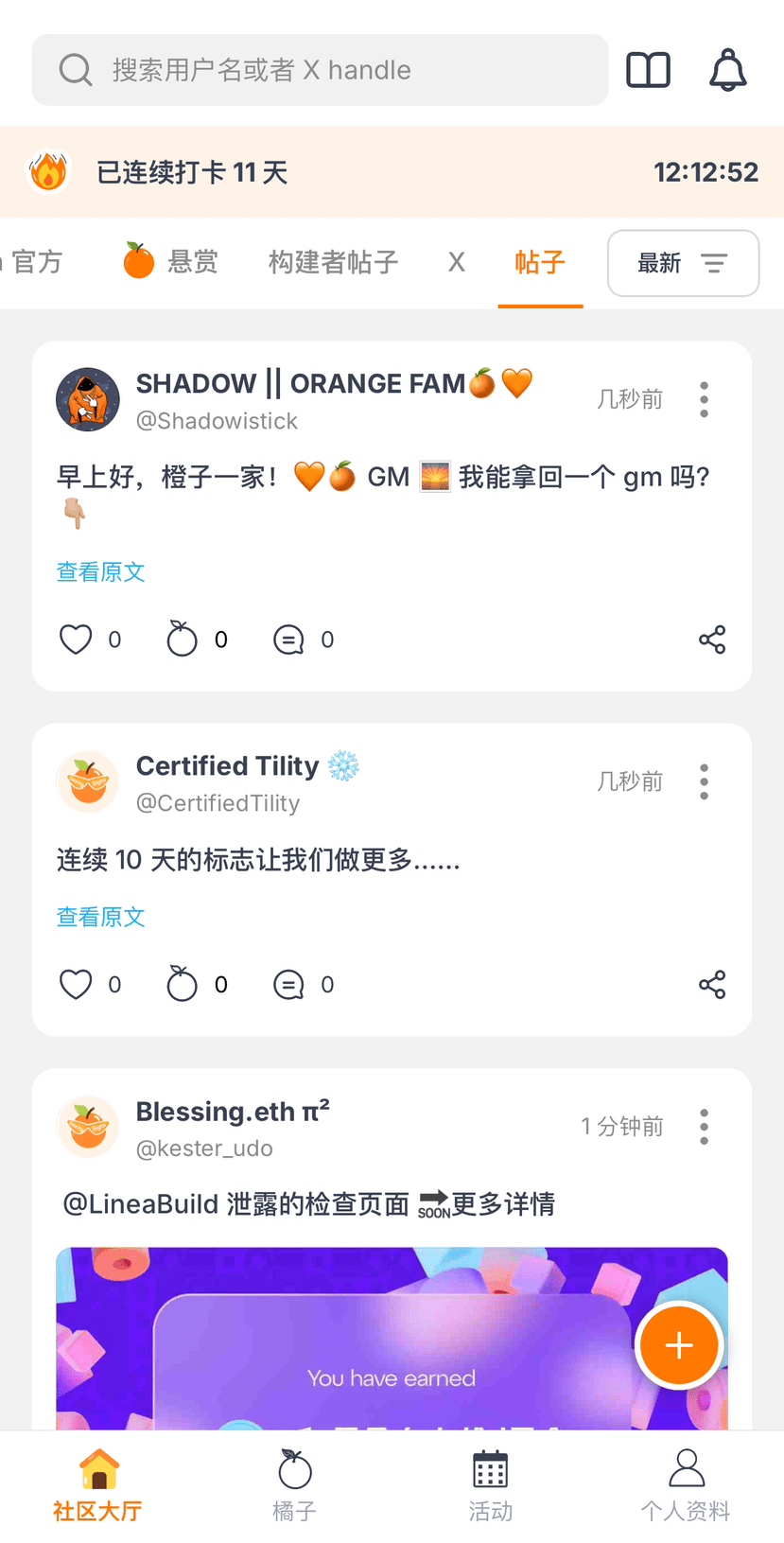Viewport: 784px width, 1543px height.
Task: Like Certified Tility's post
Action: click(77, 985)
